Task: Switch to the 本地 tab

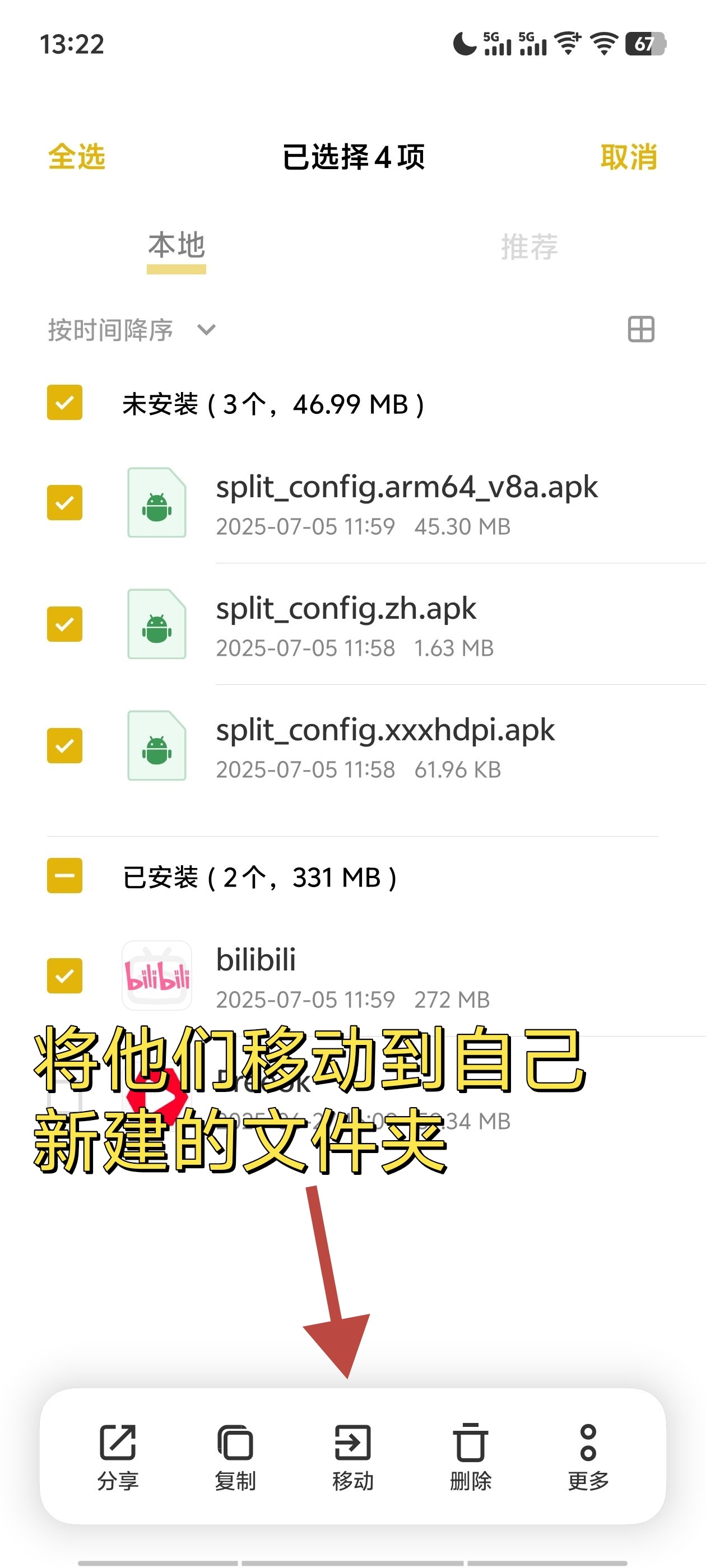Action: (176, 246)
